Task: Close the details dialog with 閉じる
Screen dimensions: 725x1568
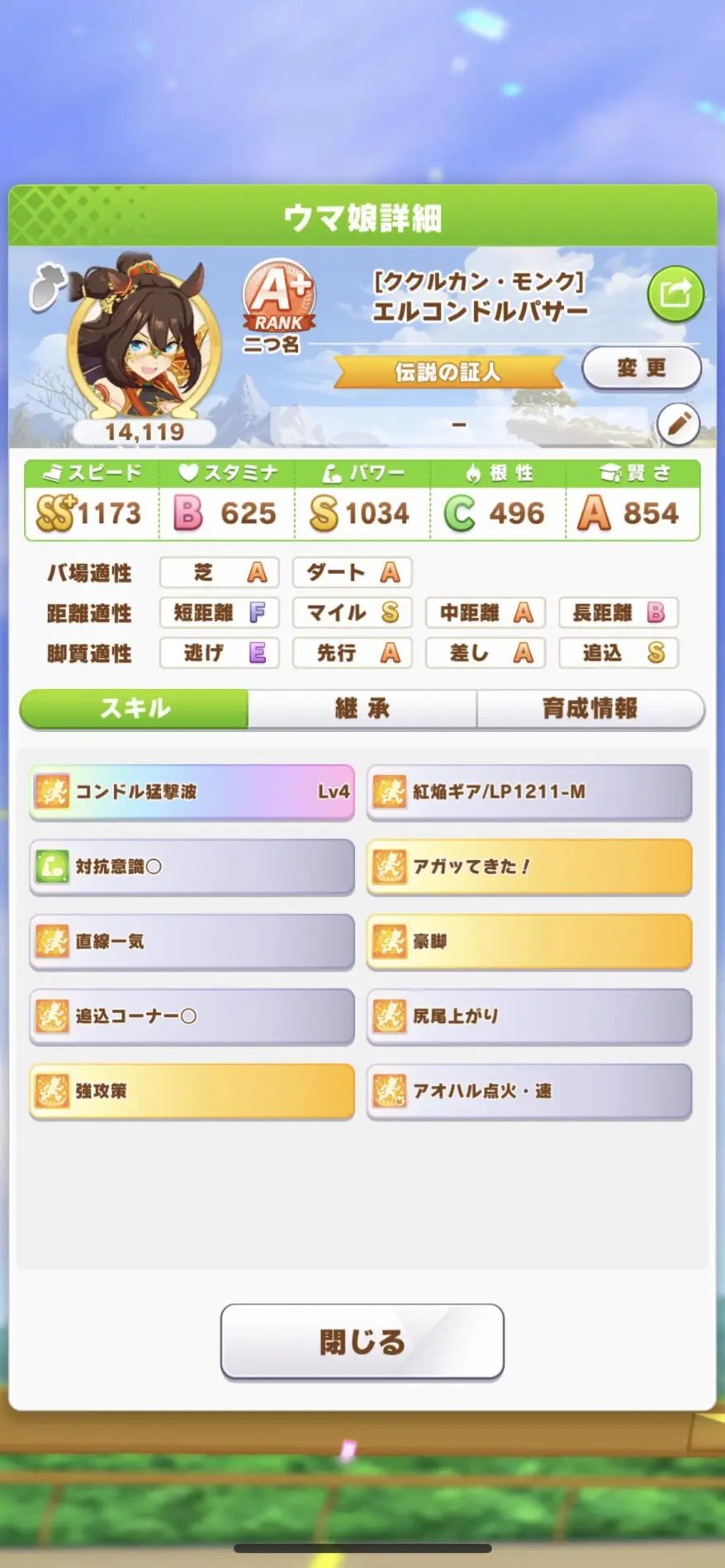Action: tap(362, 1342)
